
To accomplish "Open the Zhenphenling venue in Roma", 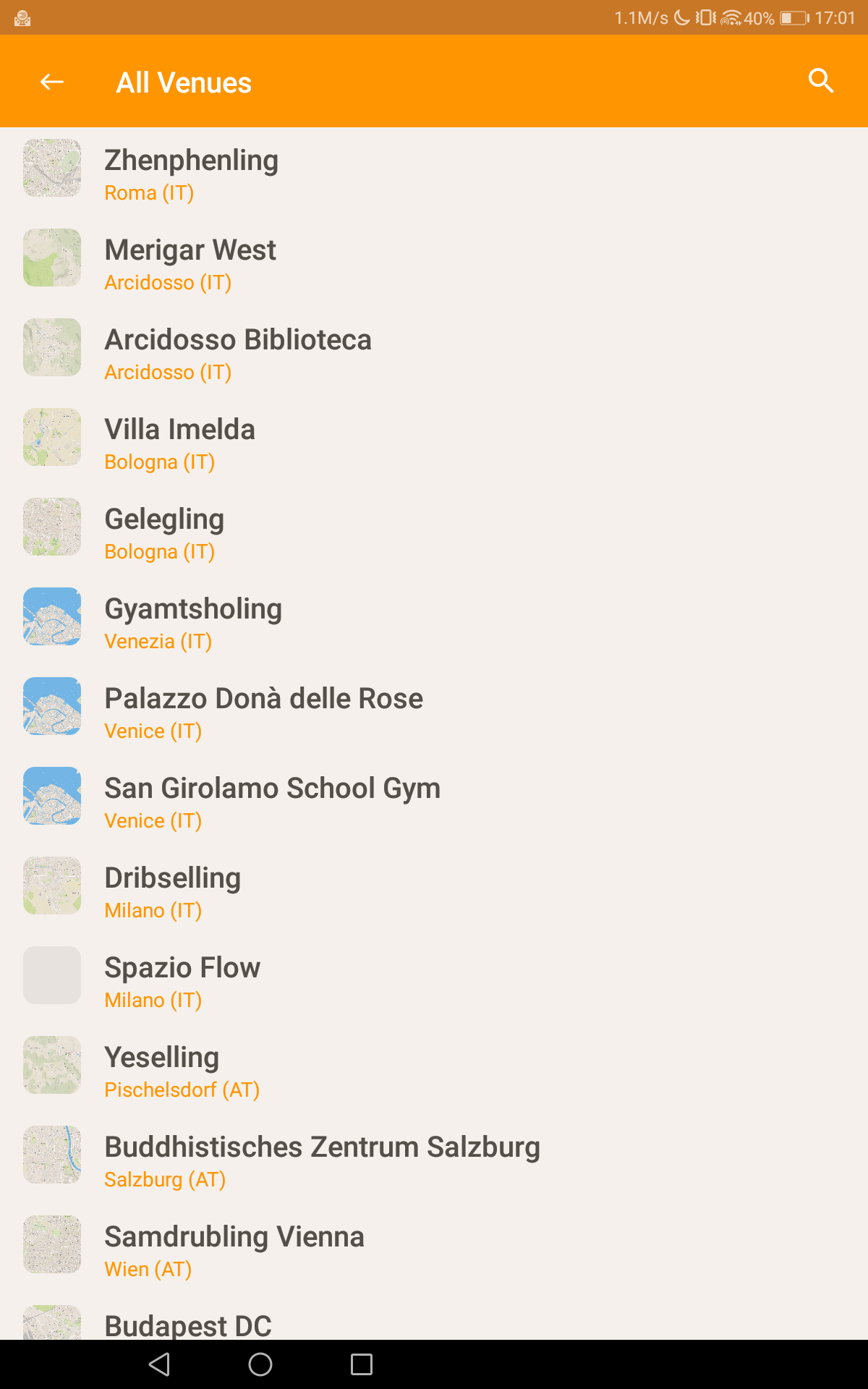I will pyautogui.click(x=191, y=173).
